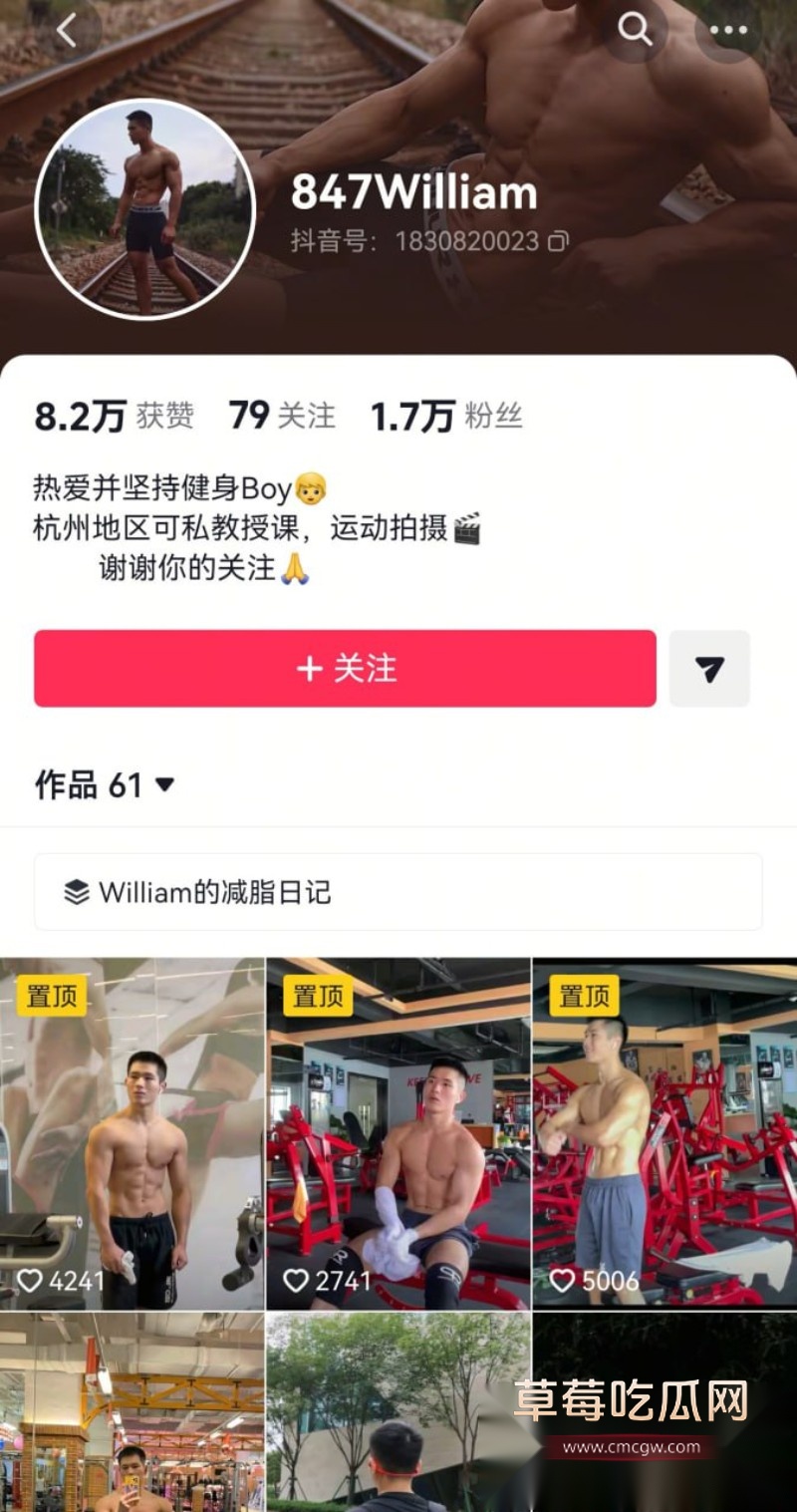Tap the heart icon under the first pinned video
This screenshot has height=1512, width=797.
[x=31, y=1282]
